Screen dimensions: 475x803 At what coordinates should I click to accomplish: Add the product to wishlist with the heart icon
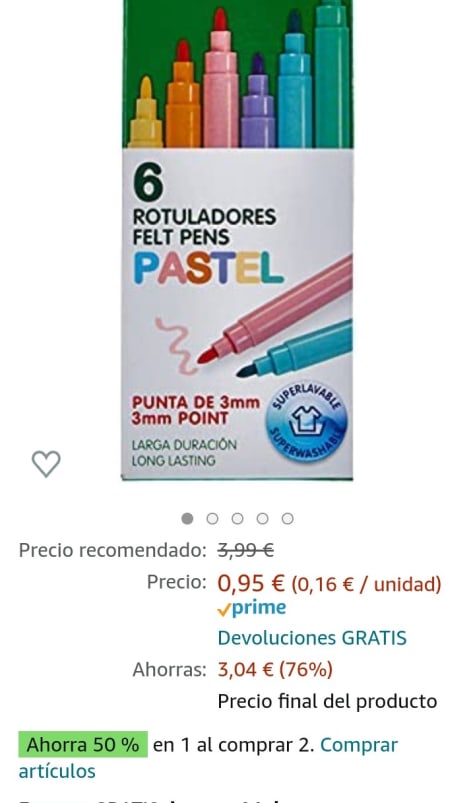tap(46, 464)
